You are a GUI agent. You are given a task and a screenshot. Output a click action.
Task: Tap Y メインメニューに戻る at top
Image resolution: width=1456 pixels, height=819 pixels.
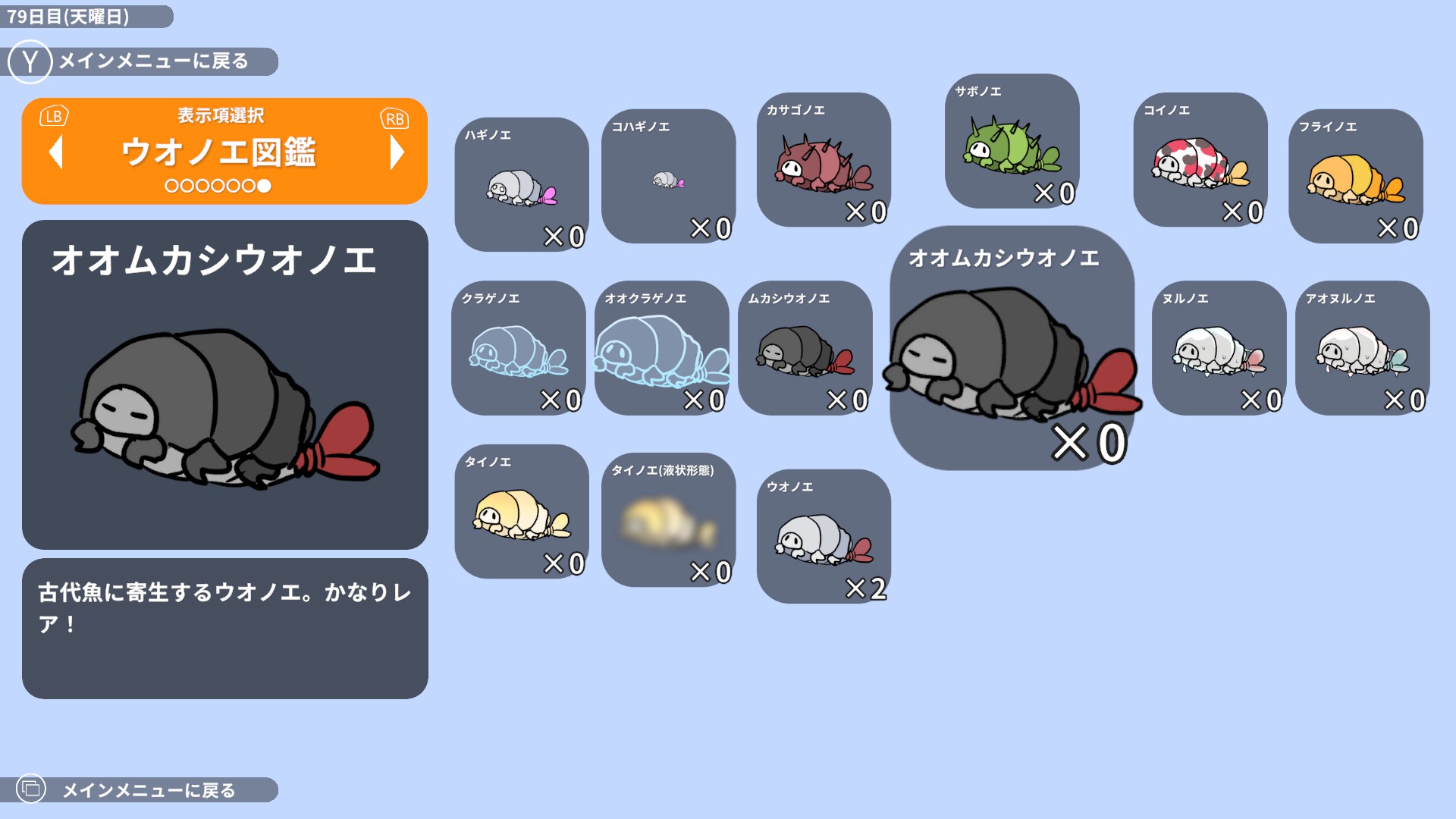click(x=143, y=61)
